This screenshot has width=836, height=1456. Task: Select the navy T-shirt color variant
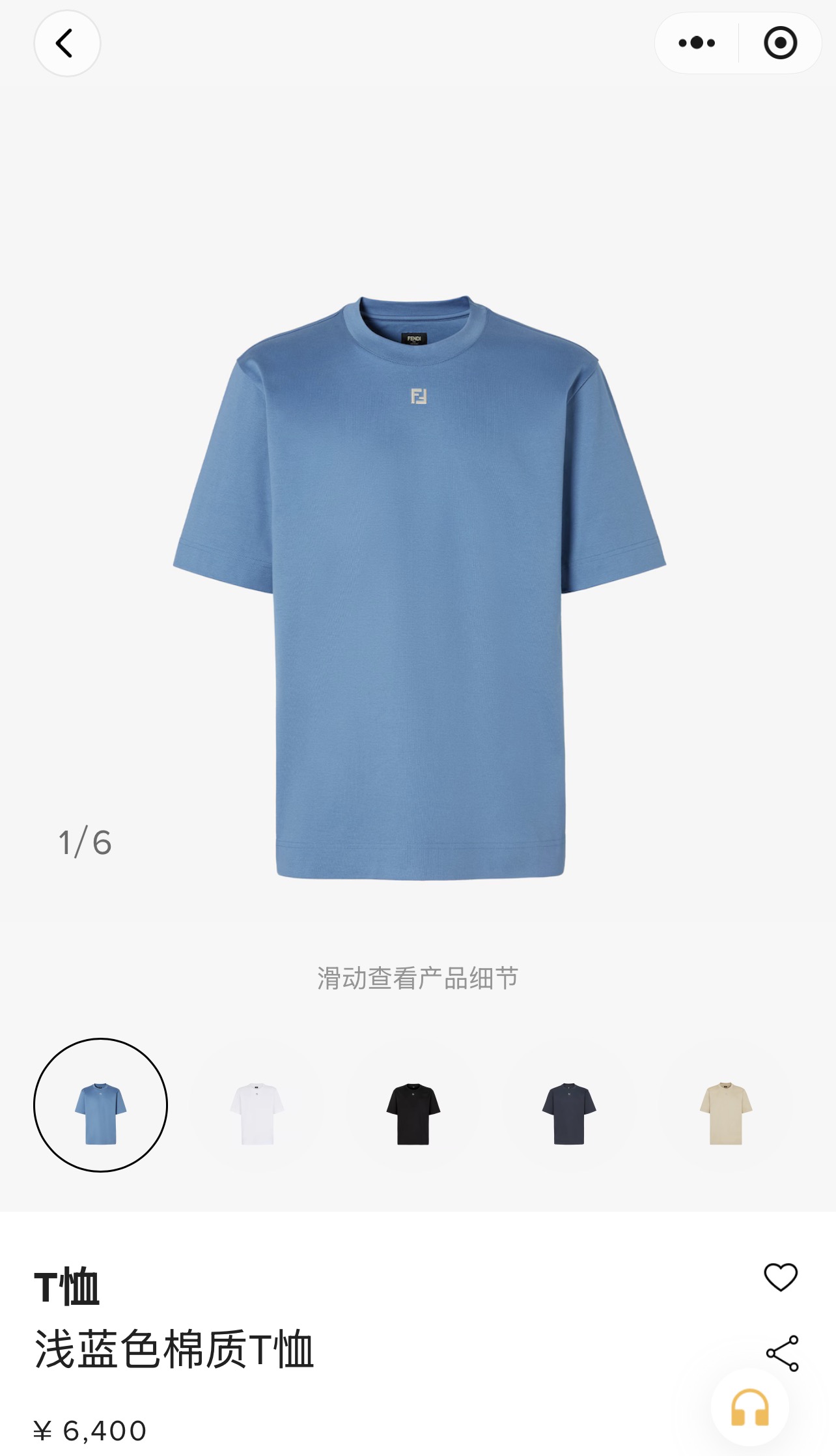pos(569,1113)
